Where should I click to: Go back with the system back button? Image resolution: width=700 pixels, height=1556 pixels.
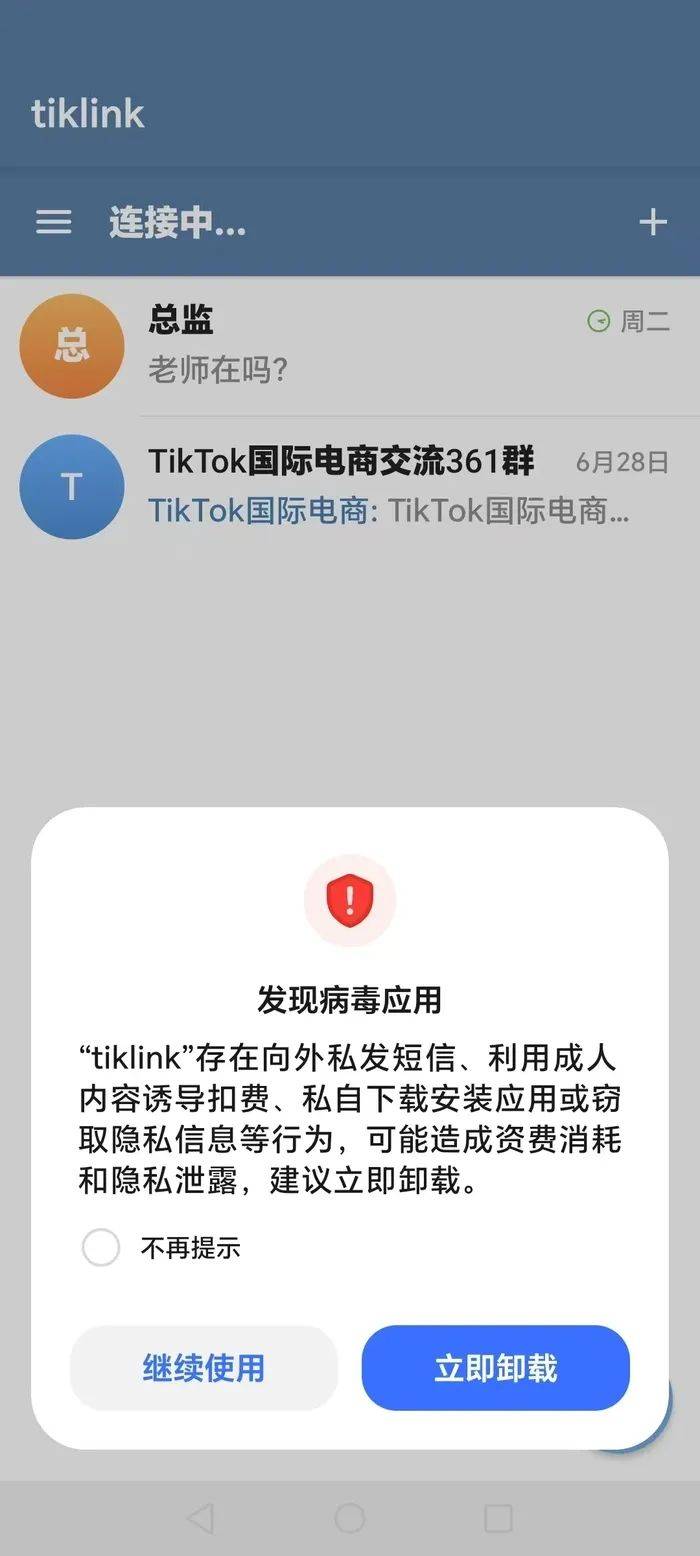click(x=200, y=1518)
